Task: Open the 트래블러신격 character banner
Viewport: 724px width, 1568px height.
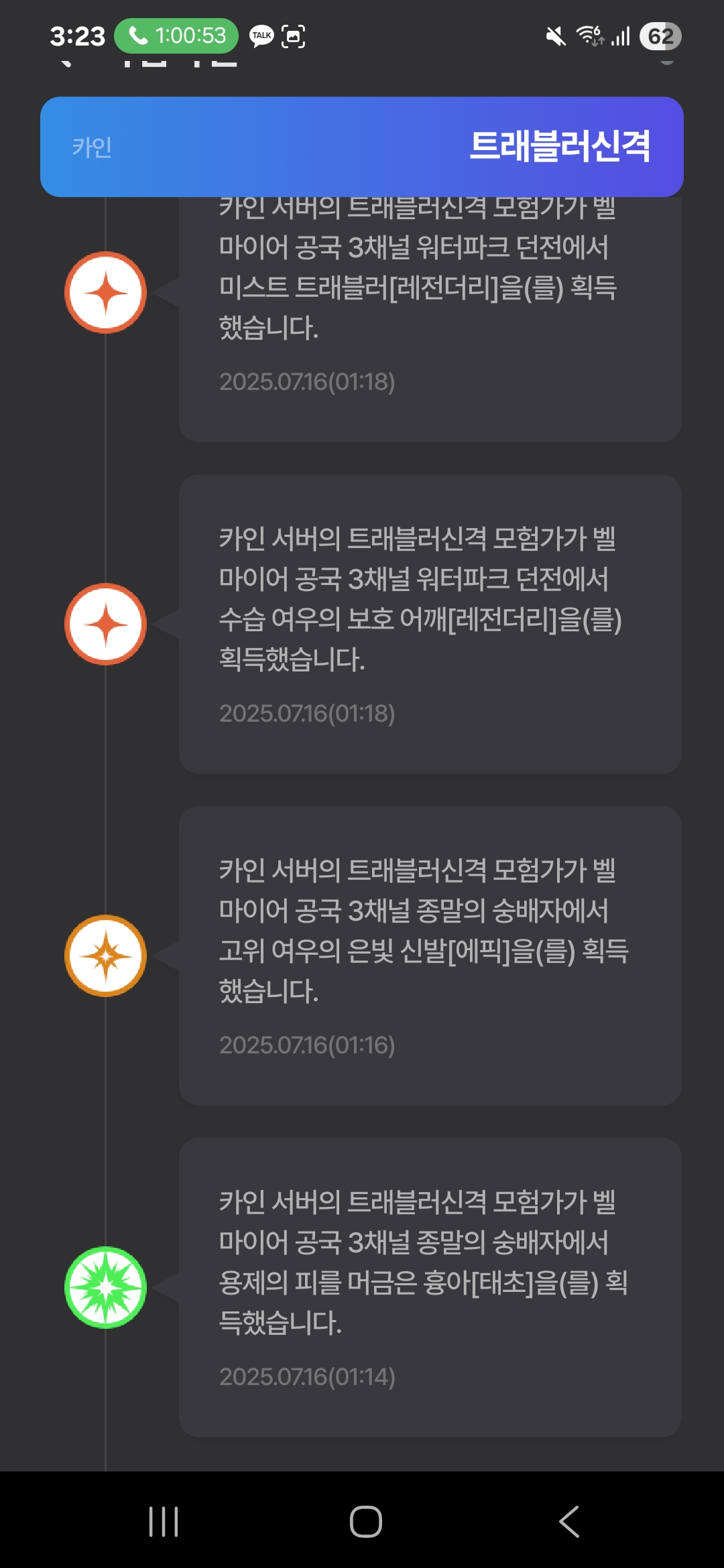Action: point(362,147)
